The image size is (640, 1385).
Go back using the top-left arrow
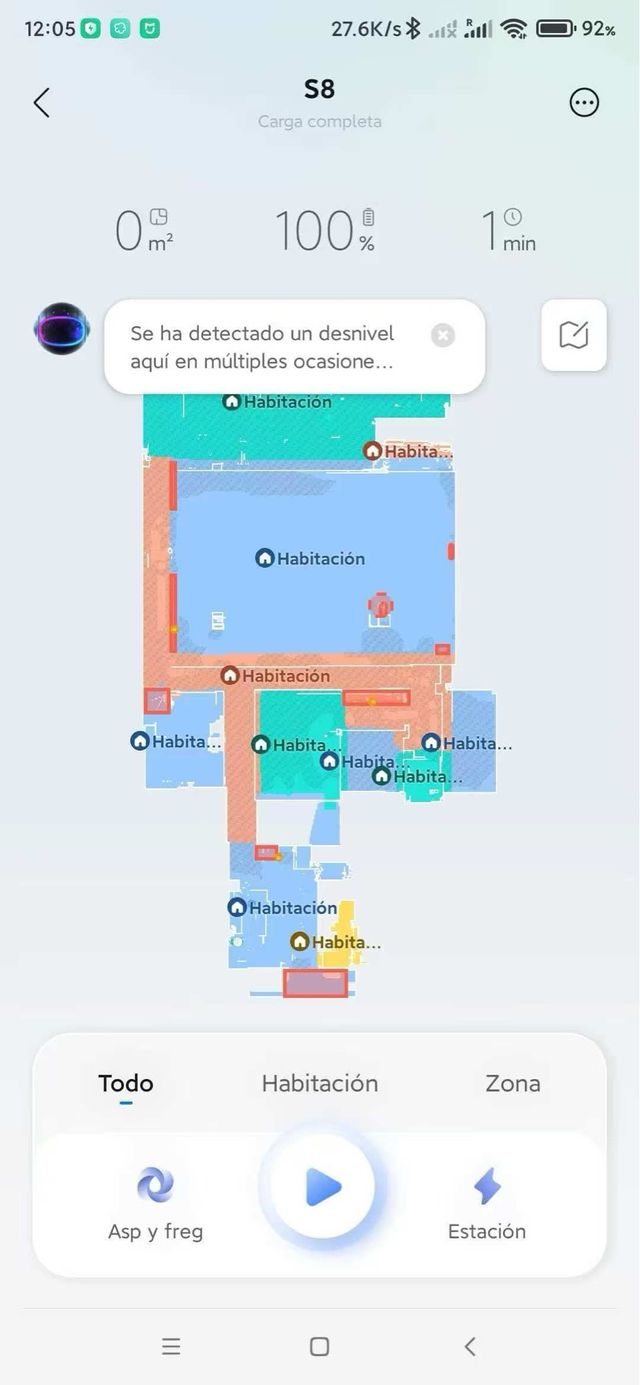click(41, 102)
